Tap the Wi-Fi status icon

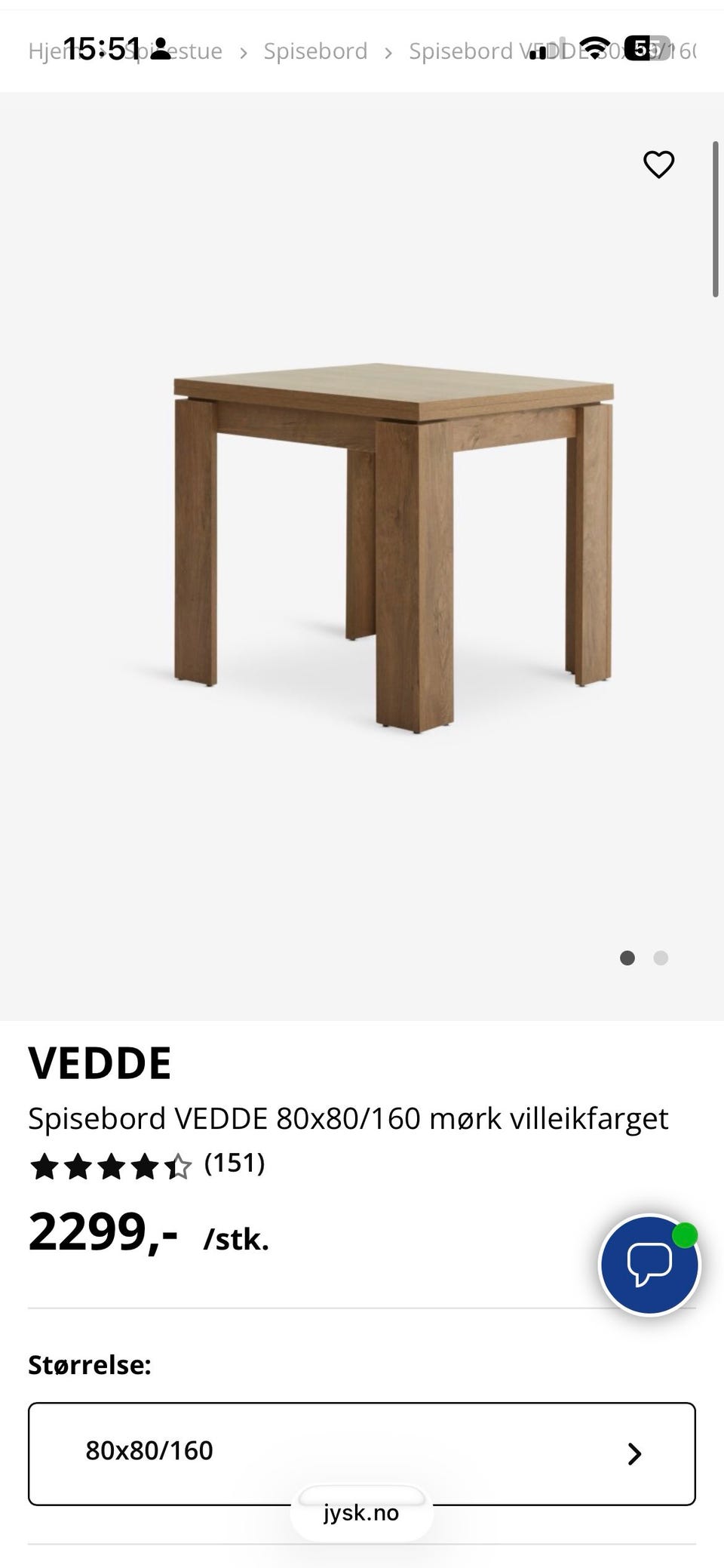[595, 51]
